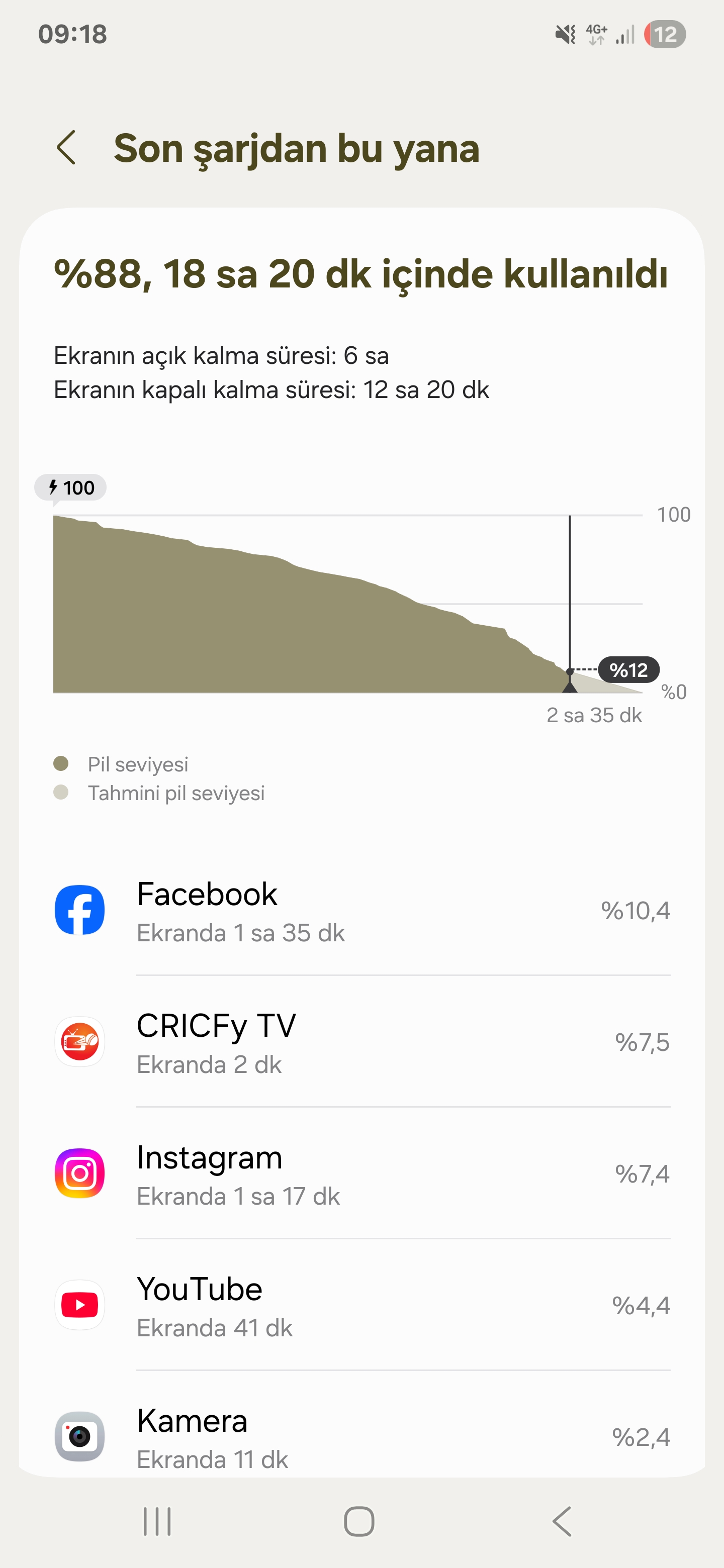The height and width of the screenshot is (1568, 724).
Task: Open recent apps from navigation bar
Action: (x=157, y=1521)
